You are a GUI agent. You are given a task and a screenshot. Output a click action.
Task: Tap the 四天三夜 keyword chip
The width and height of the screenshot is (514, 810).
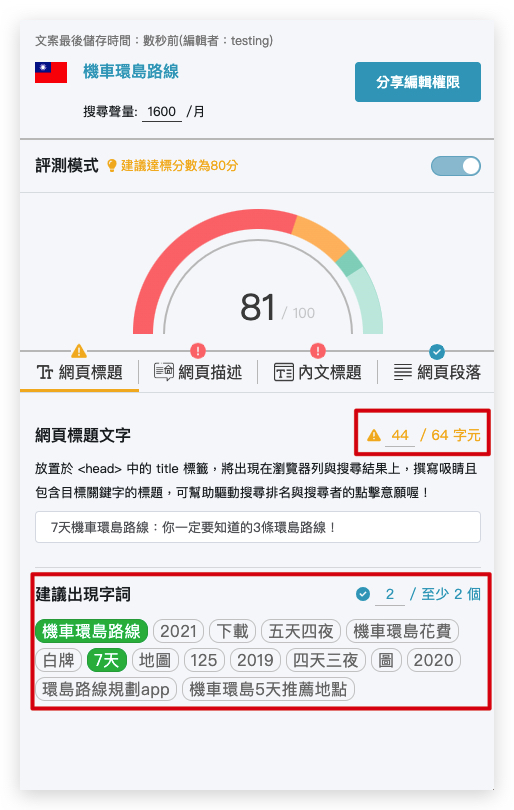click(325, 660)
